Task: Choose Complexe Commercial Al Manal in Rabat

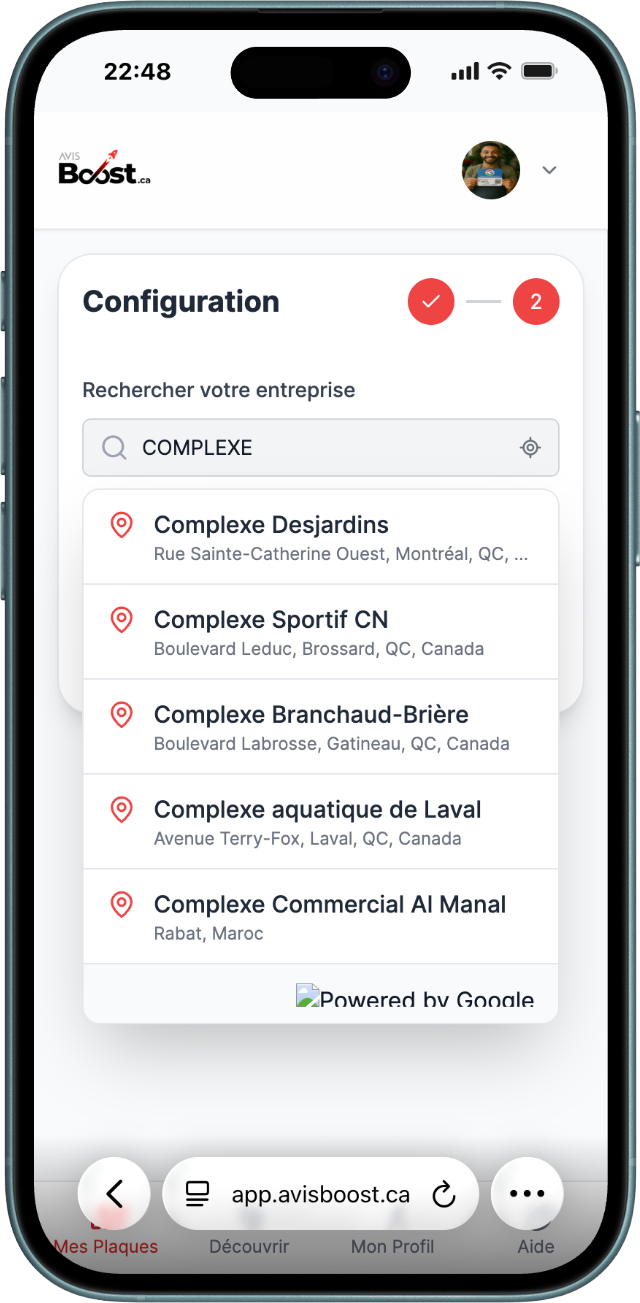Action: point(320,917)
